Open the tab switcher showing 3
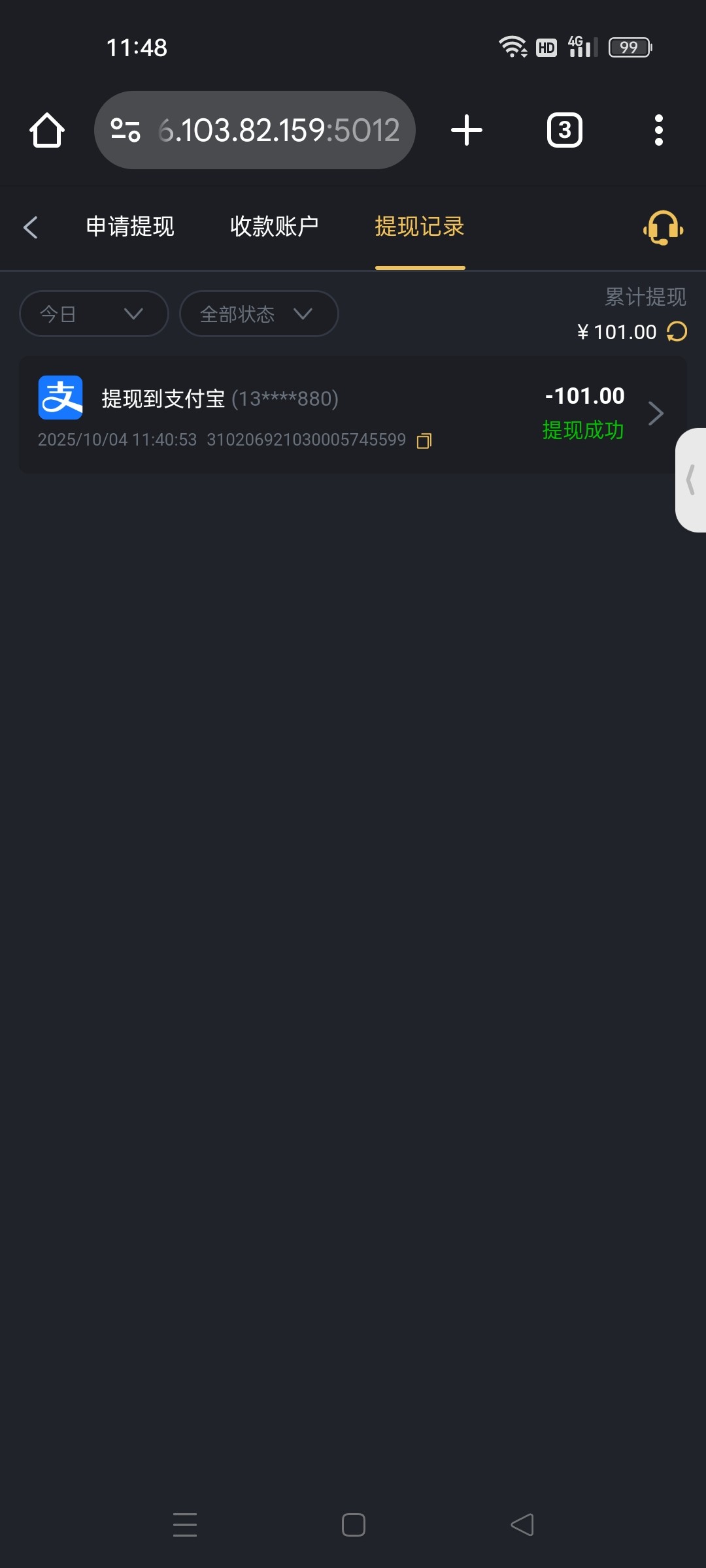706x1568 pixels. (x=564, y=130)
